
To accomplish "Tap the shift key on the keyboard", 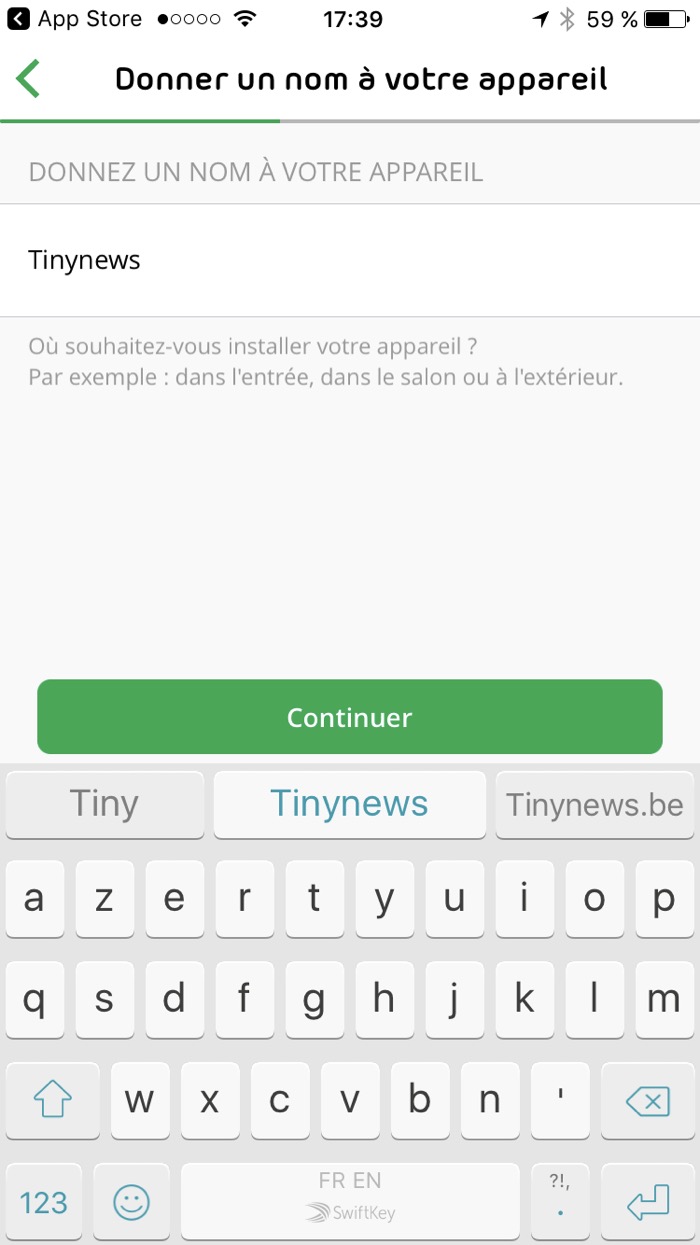I will tap(53, 1101).
